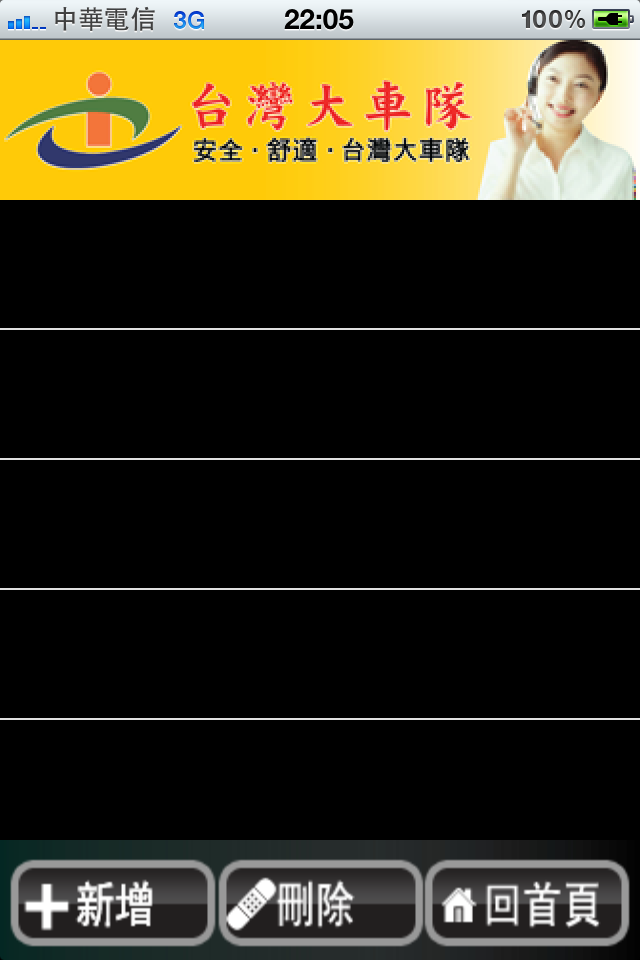The image size is (640, 960).
Task: Tap the 新增 add button
Action: tap(113, 903)
